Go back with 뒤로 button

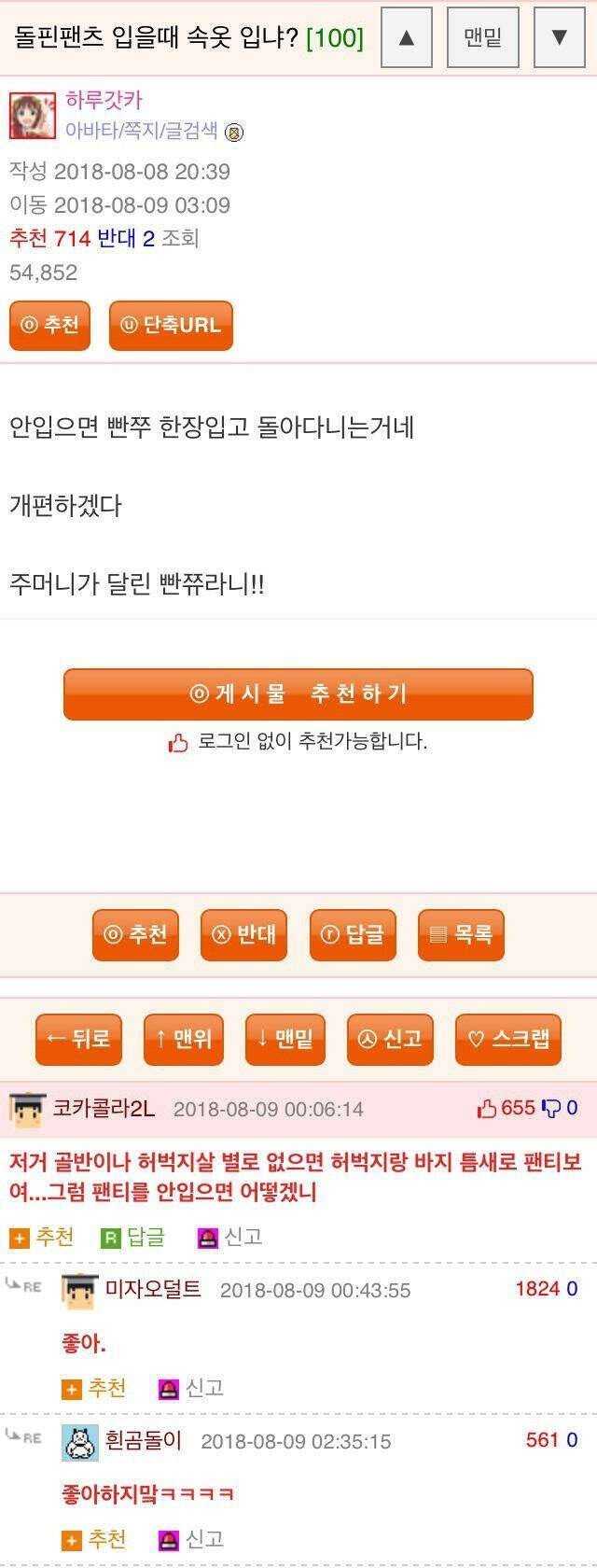pyautogui.click(x=78, y=1039)
